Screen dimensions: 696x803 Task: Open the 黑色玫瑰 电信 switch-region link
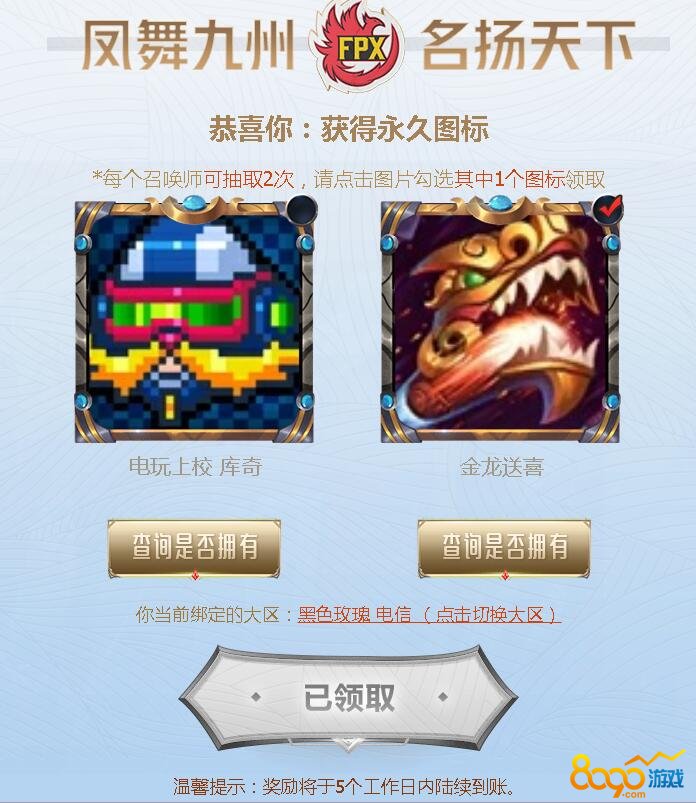pos(429,614)
